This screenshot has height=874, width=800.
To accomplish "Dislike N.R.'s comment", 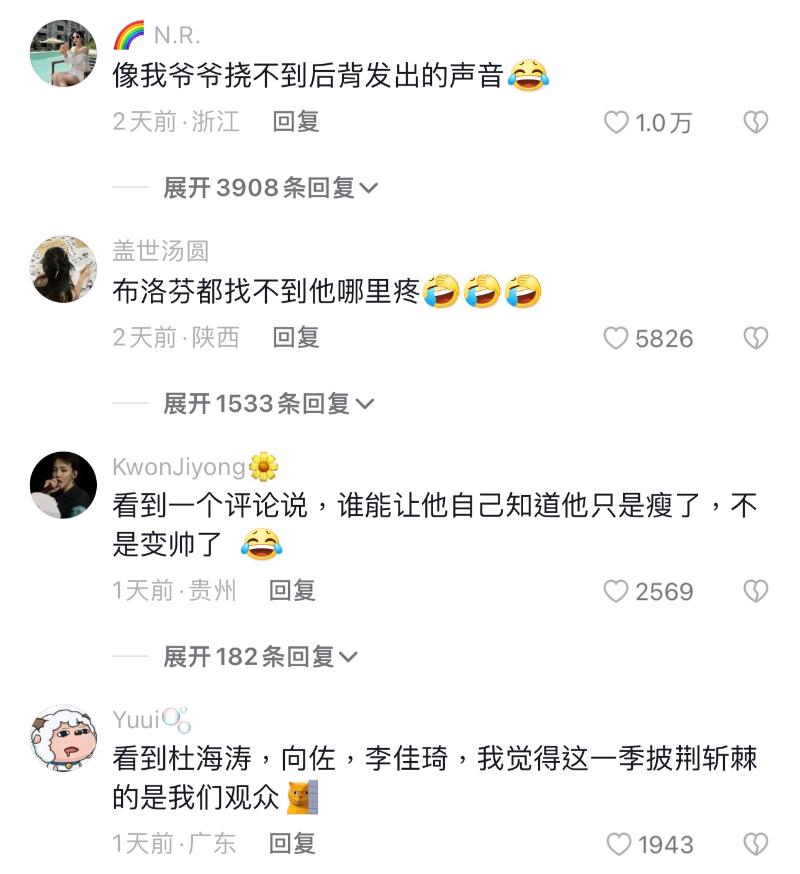I will coord(755,123).
